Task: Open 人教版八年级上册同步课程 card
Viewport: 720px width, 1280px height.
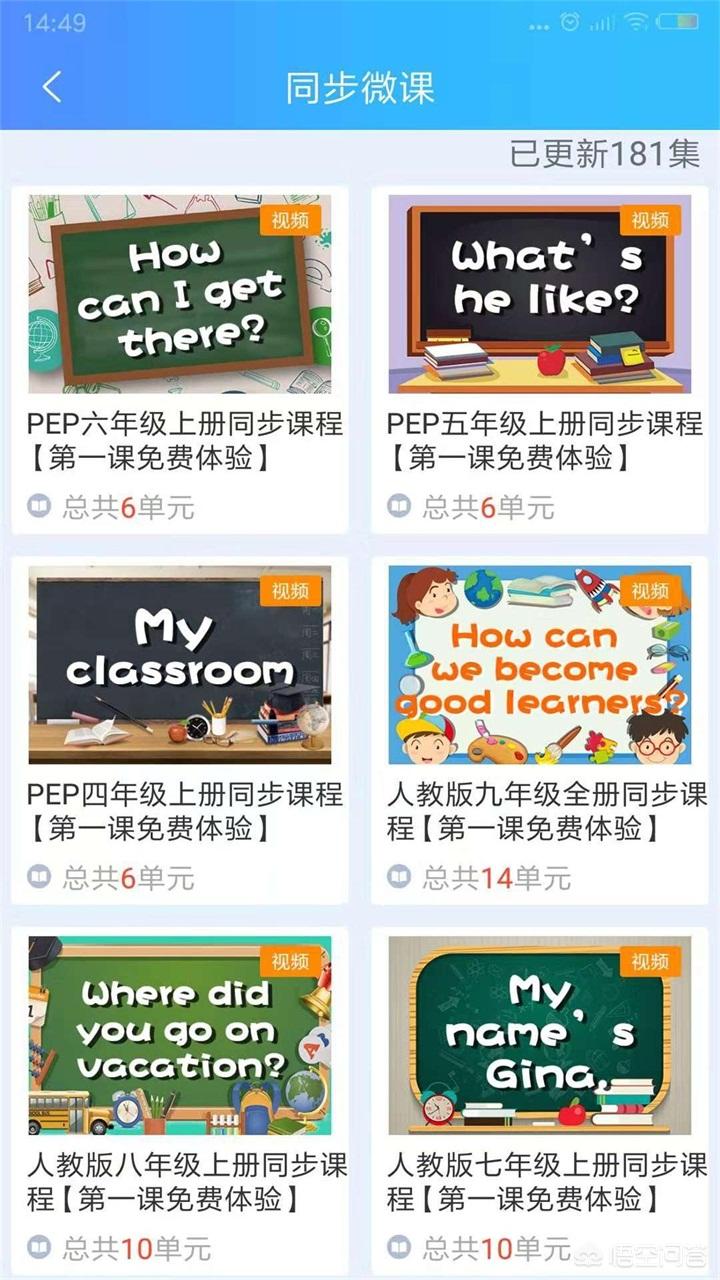Action: (x=180, y=1100)
